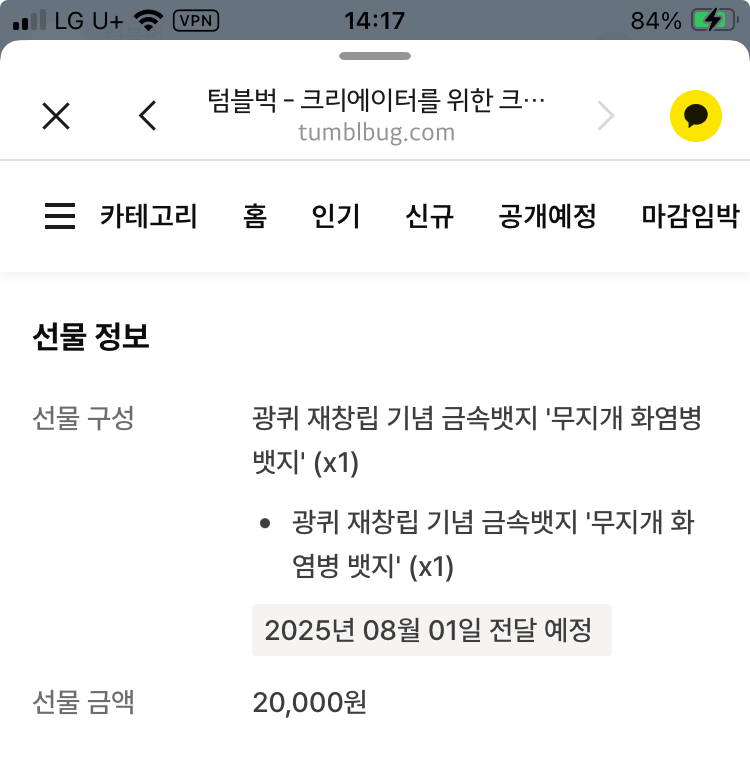Close the in-app browser
The height and width of the screenshot is (767, 750).
coord(56,117)
